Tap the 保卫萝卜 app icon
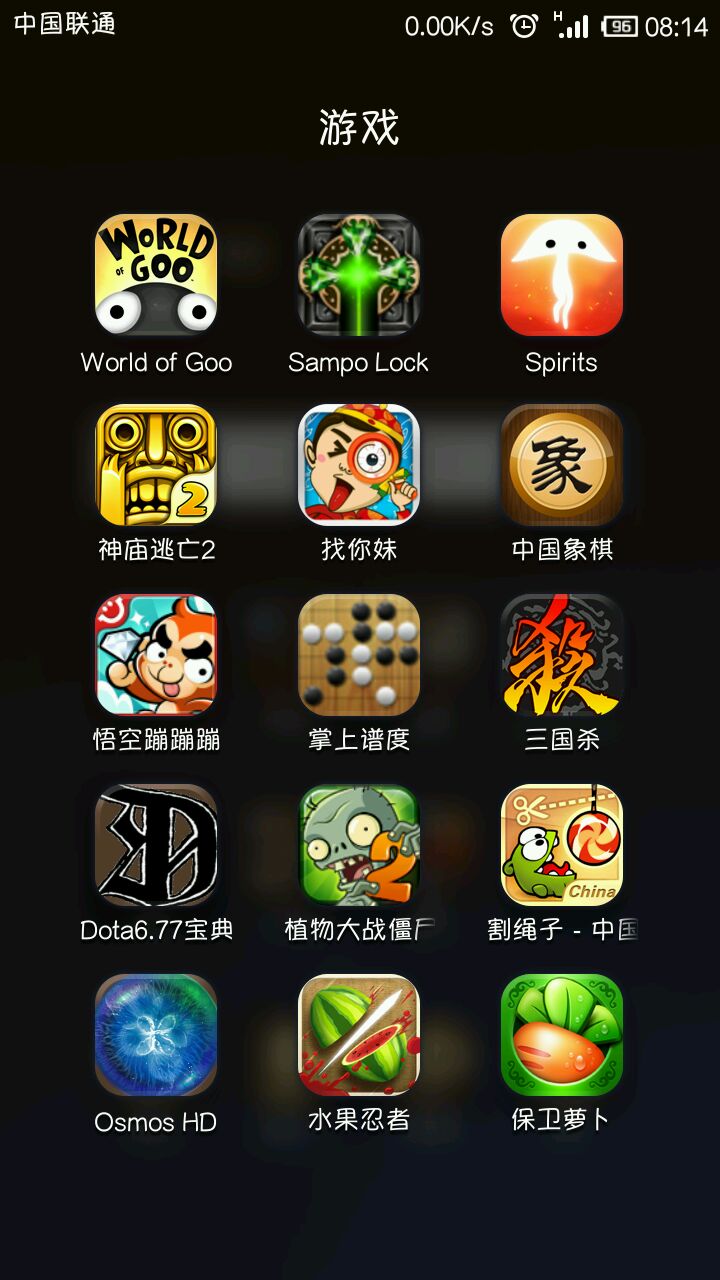The image size is (720, 1280). tap(561, 1035)
